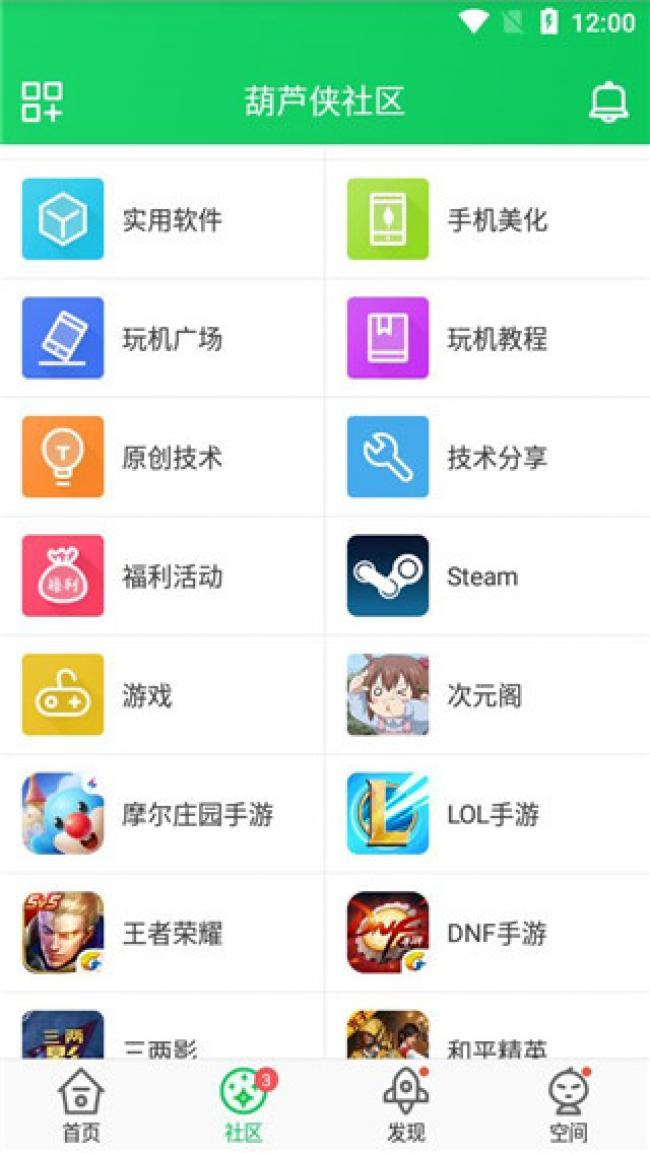Enter the 次元阁 board
This screenshot has width=650, height=1153.
pos(487,695)
